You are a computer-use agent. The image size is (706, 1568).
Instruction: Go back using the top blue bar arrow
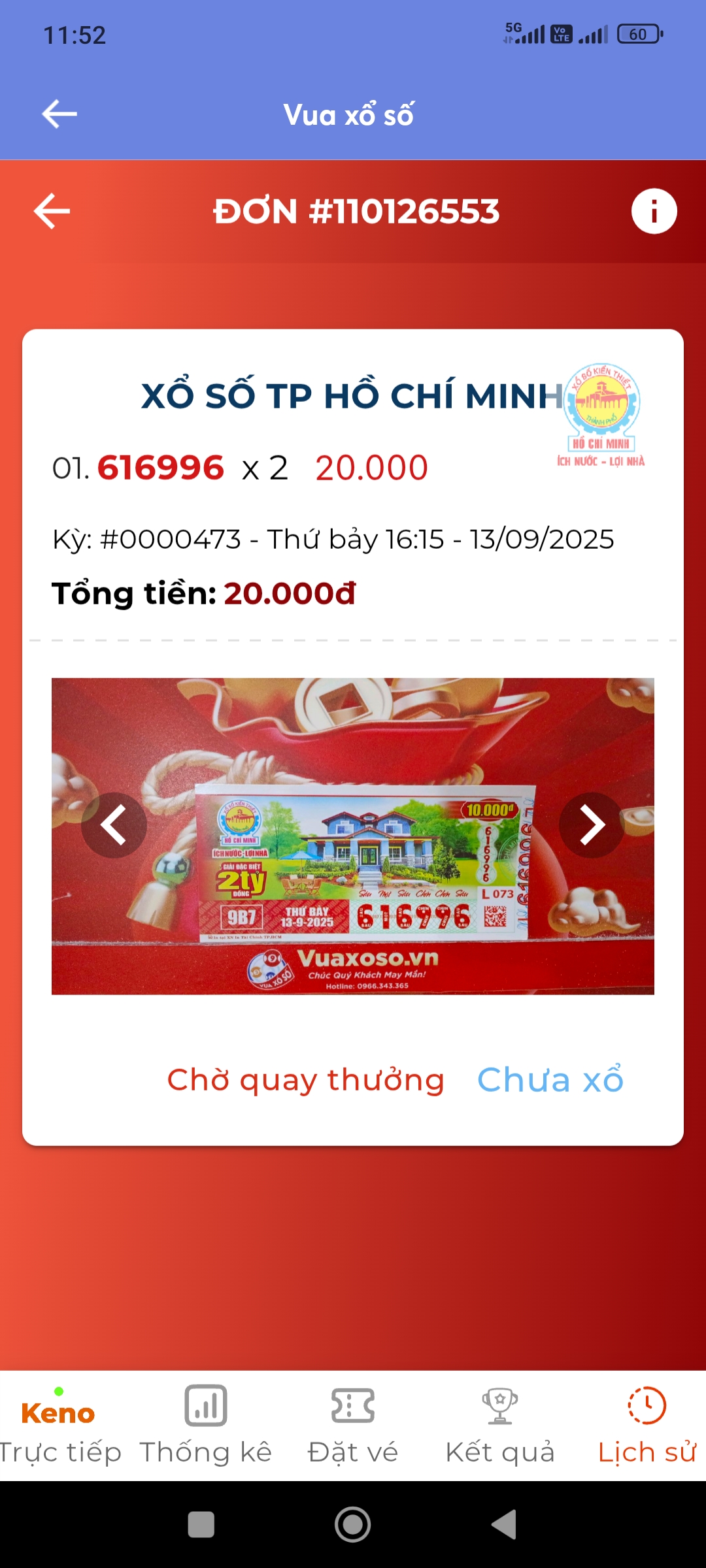59,114
